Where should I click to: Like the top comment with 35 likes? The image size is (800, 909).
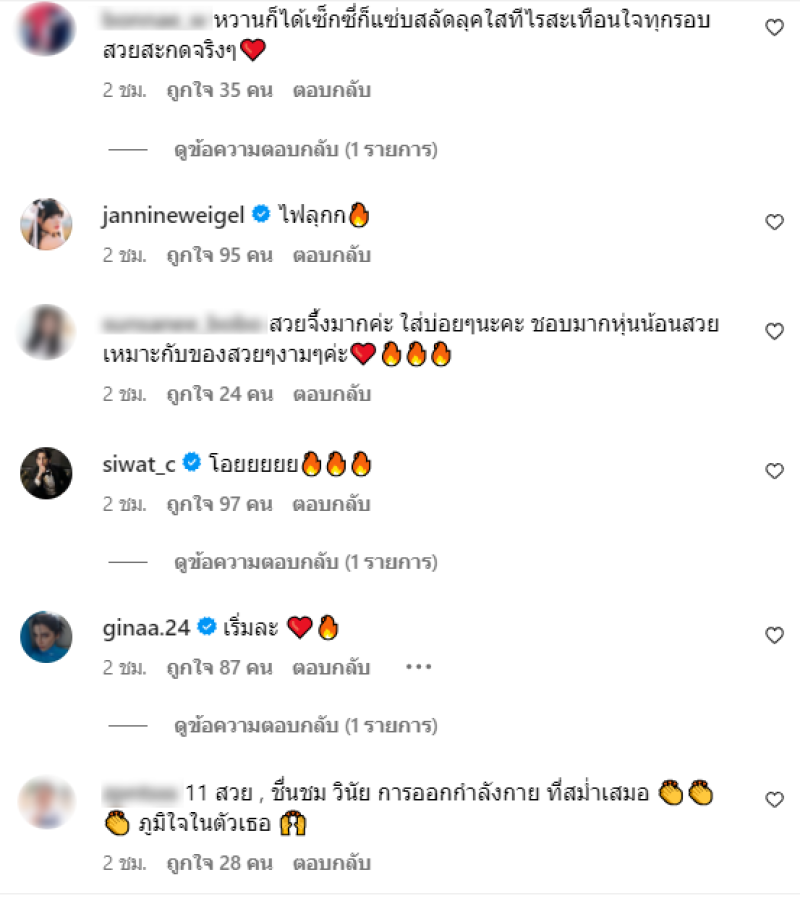(774, 28)
